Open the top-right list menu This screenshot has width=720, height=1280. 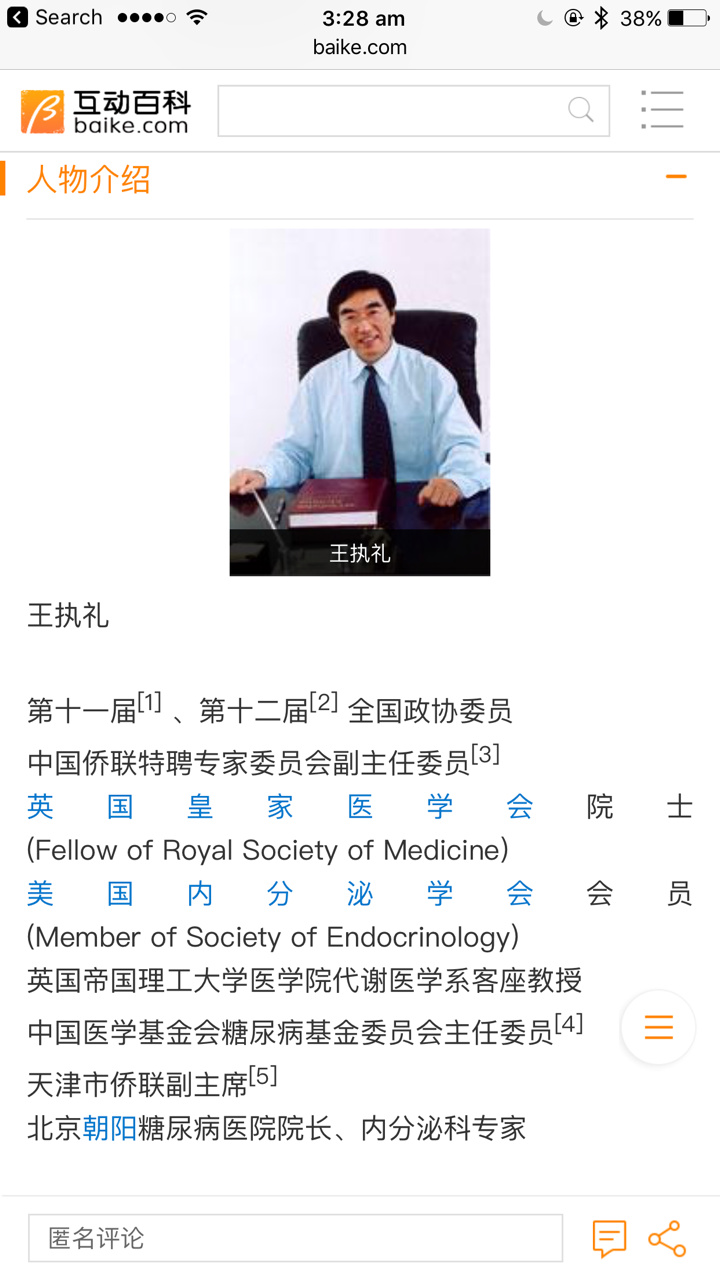(662, 110)
